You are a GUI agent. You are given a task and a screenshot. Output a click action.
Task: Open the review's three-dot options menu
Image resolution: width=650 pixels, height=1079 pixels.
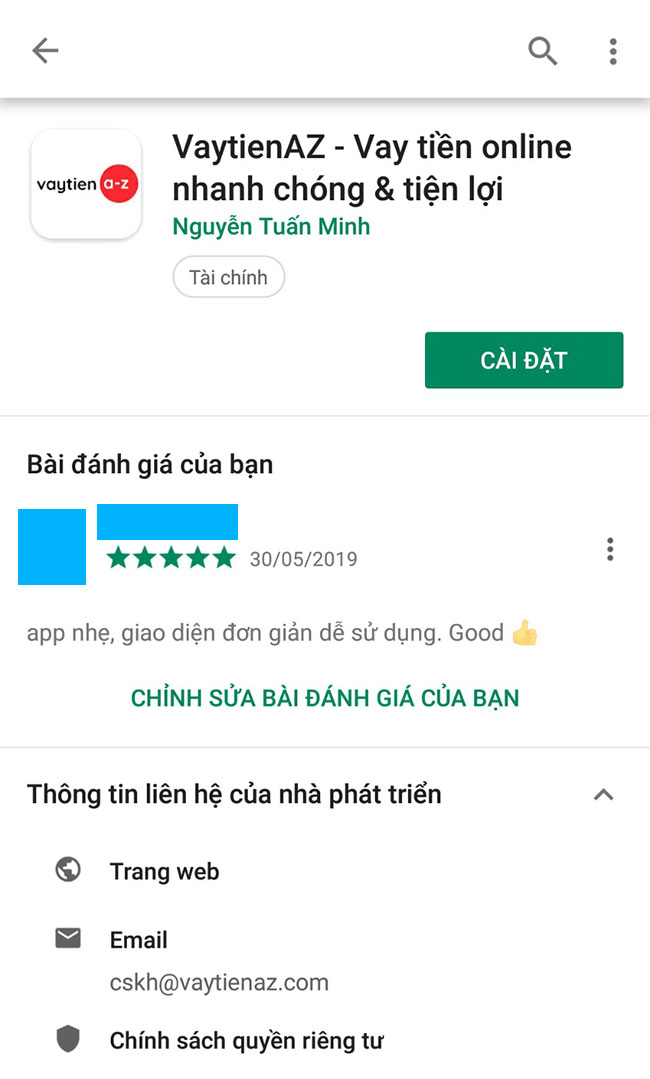(610, 549)
